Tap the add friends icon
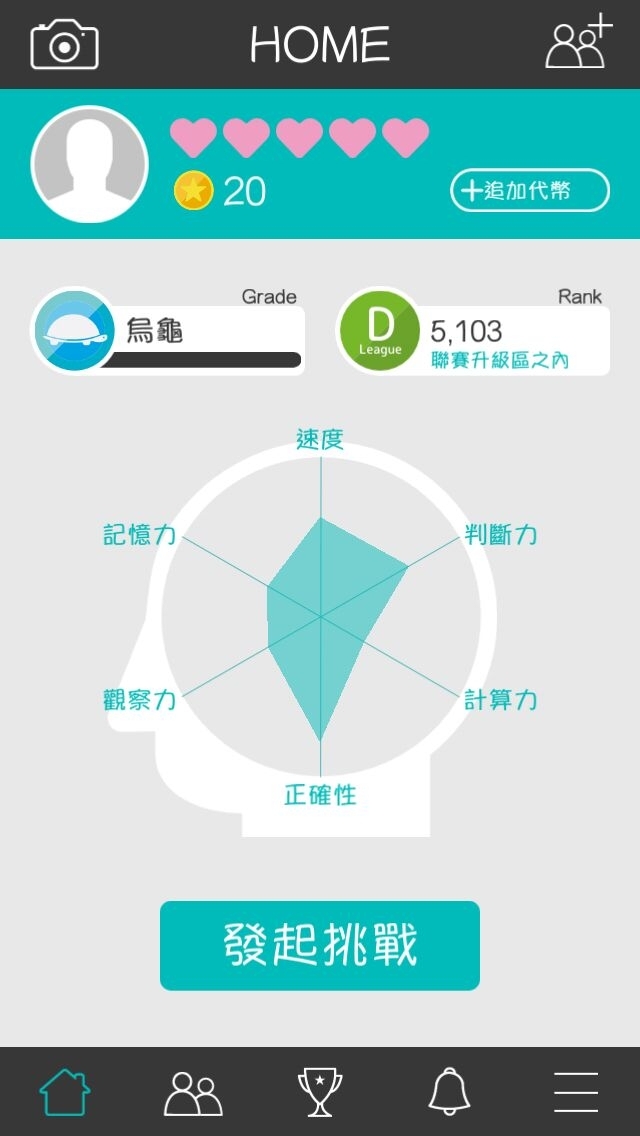Viewport: 640px width, 1136px height. [x=578, y=43]
